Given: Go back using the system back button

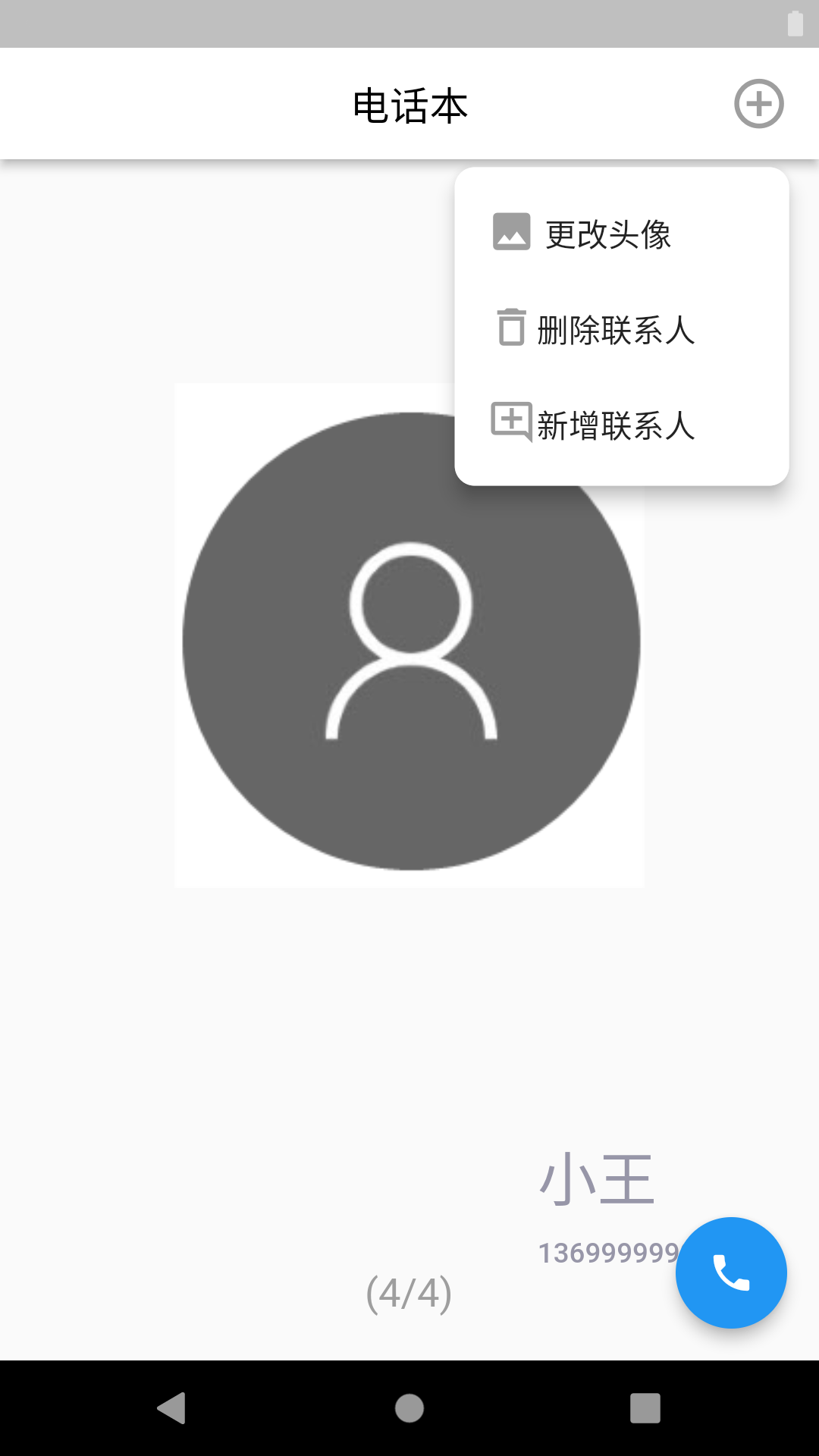Looking at the screenshot, I should pyautogui.click(x=172, y=1408).
